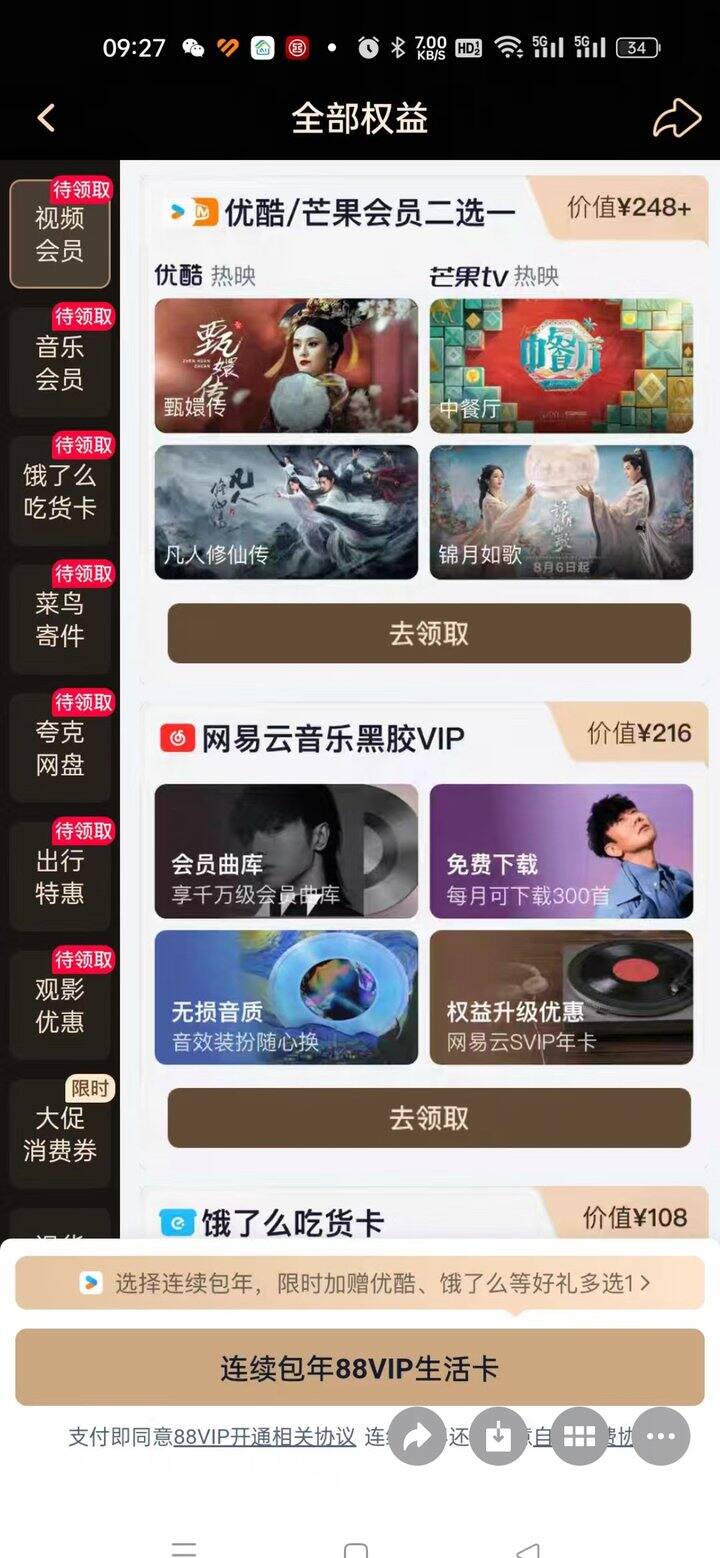Jump to the 菜鸟寄件 side tab
This screenshot has height=1558, width=720.
pos(60,620)
